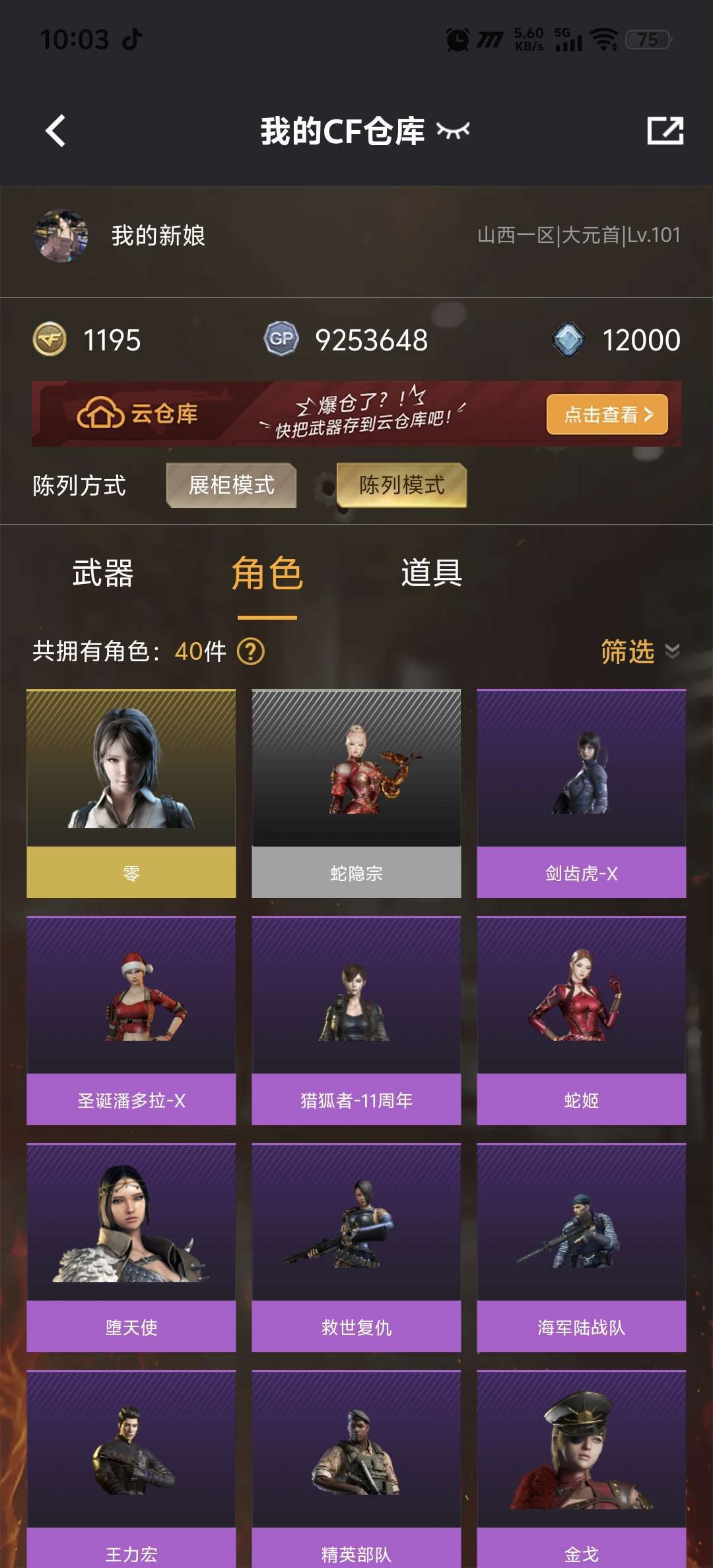Open the 零 character card
Viewport: 713px width, 1568px height.
(131, 793)
